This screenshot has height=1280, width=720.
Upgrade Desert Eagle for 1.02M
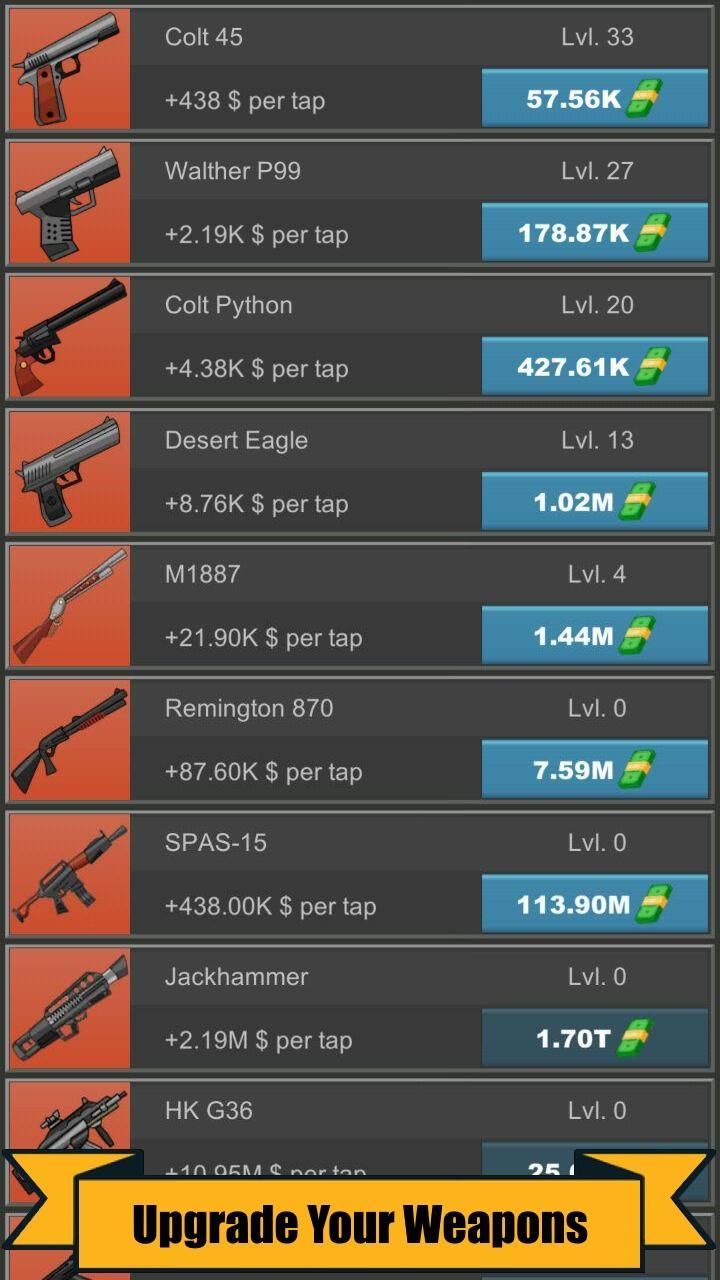594,502
